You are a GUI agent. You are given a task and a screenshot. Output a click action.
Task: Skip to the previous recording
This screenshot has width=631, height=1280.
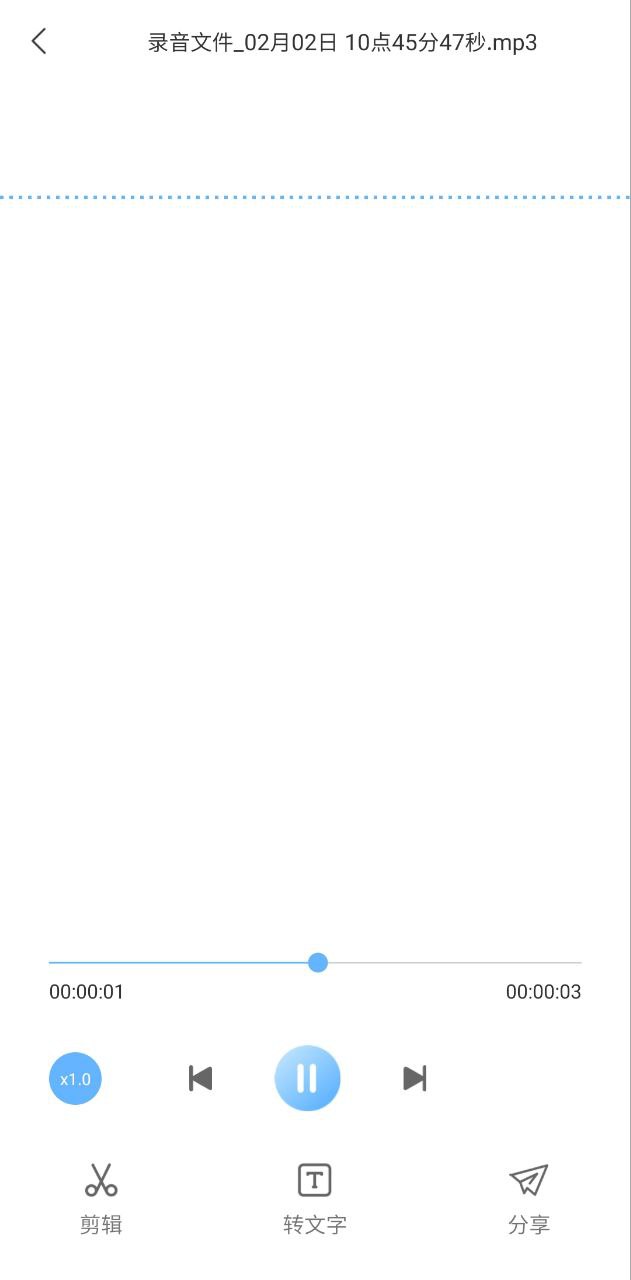point(201,1078)
